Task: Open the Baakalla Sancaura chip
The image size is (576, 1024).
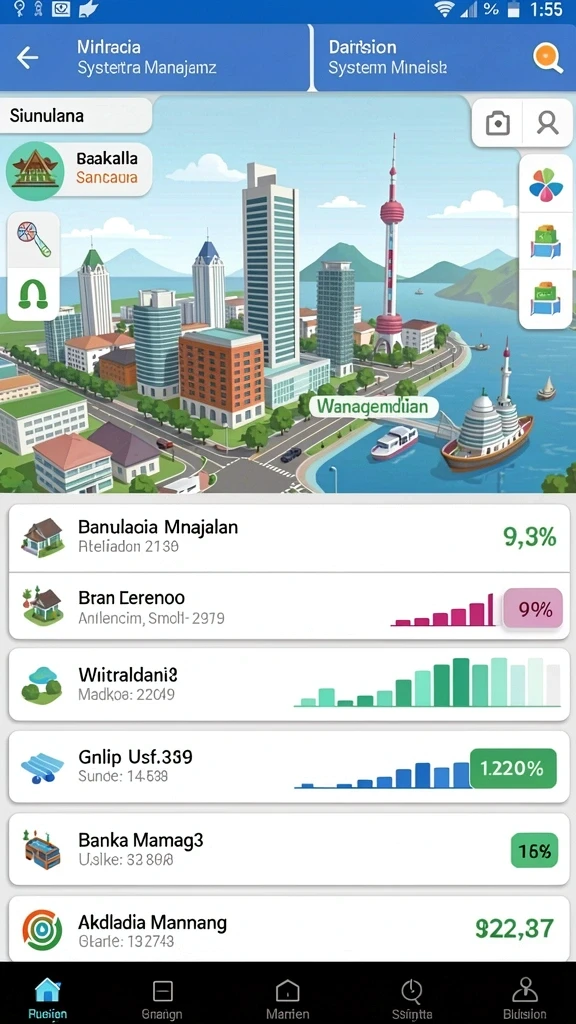Action: [x=79, y=170]
